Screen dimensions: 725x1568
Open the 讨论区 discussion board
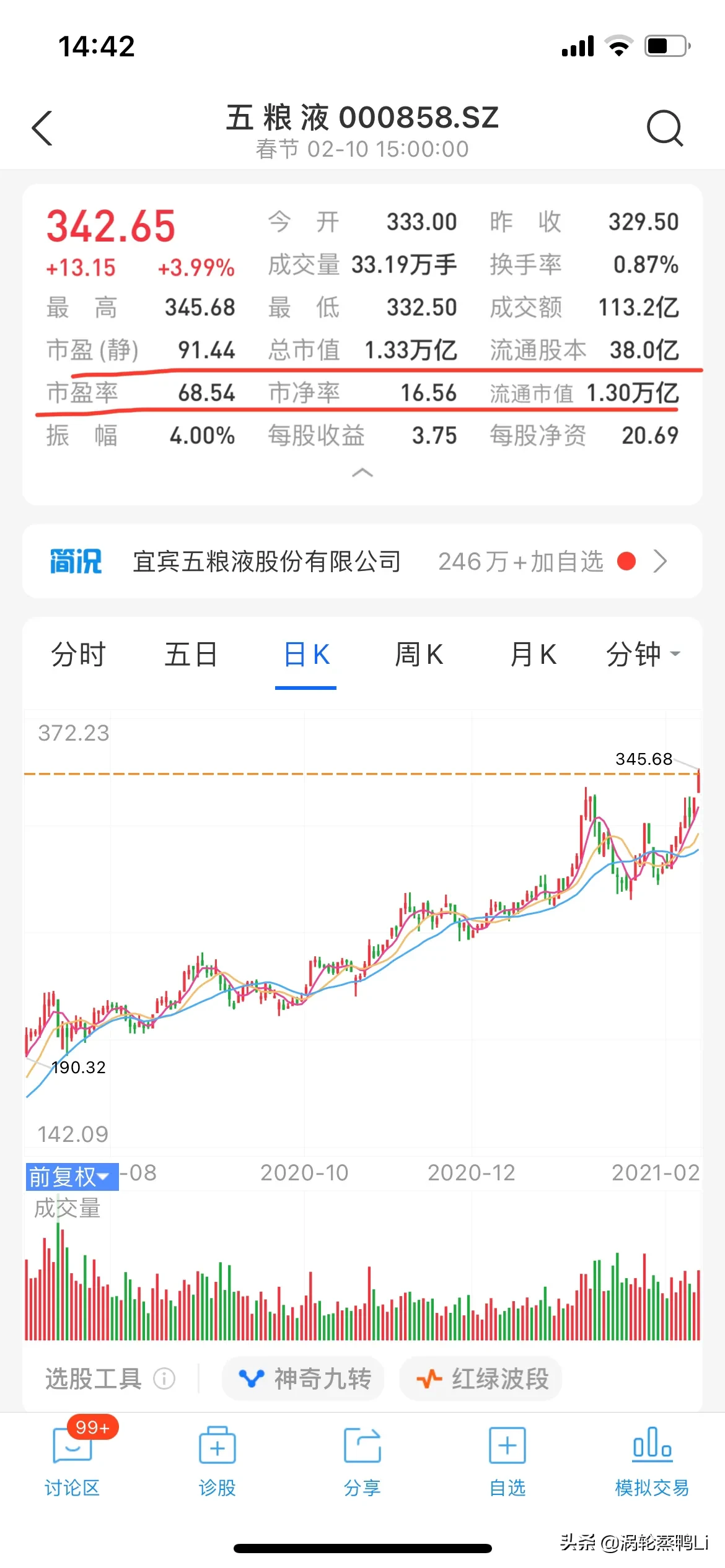tap(72, 1461)
